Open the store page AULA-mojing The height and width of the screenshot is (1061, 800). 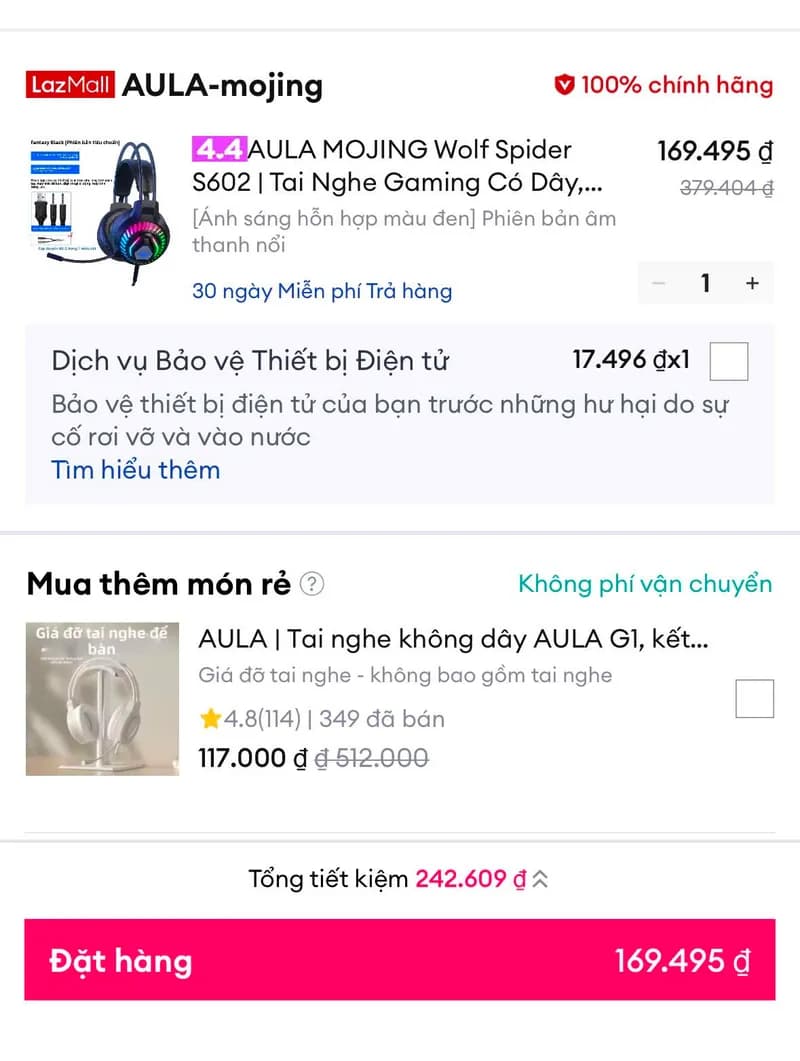(x=222, y=85)
